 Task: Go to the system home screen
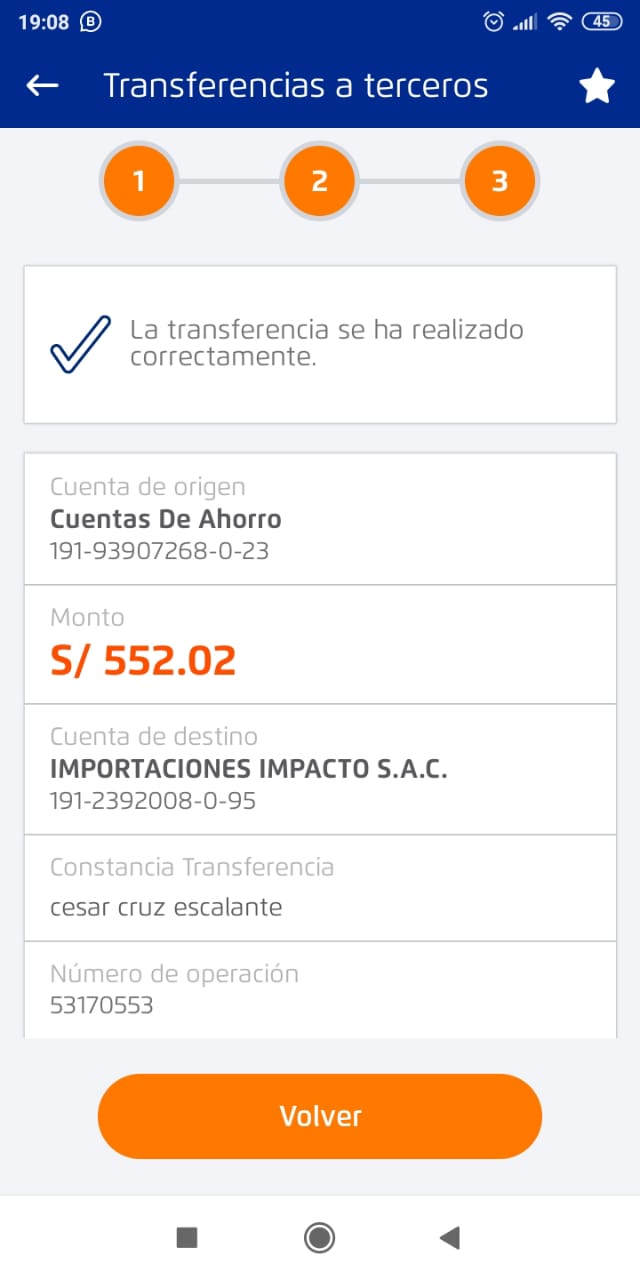(319, 1238)
